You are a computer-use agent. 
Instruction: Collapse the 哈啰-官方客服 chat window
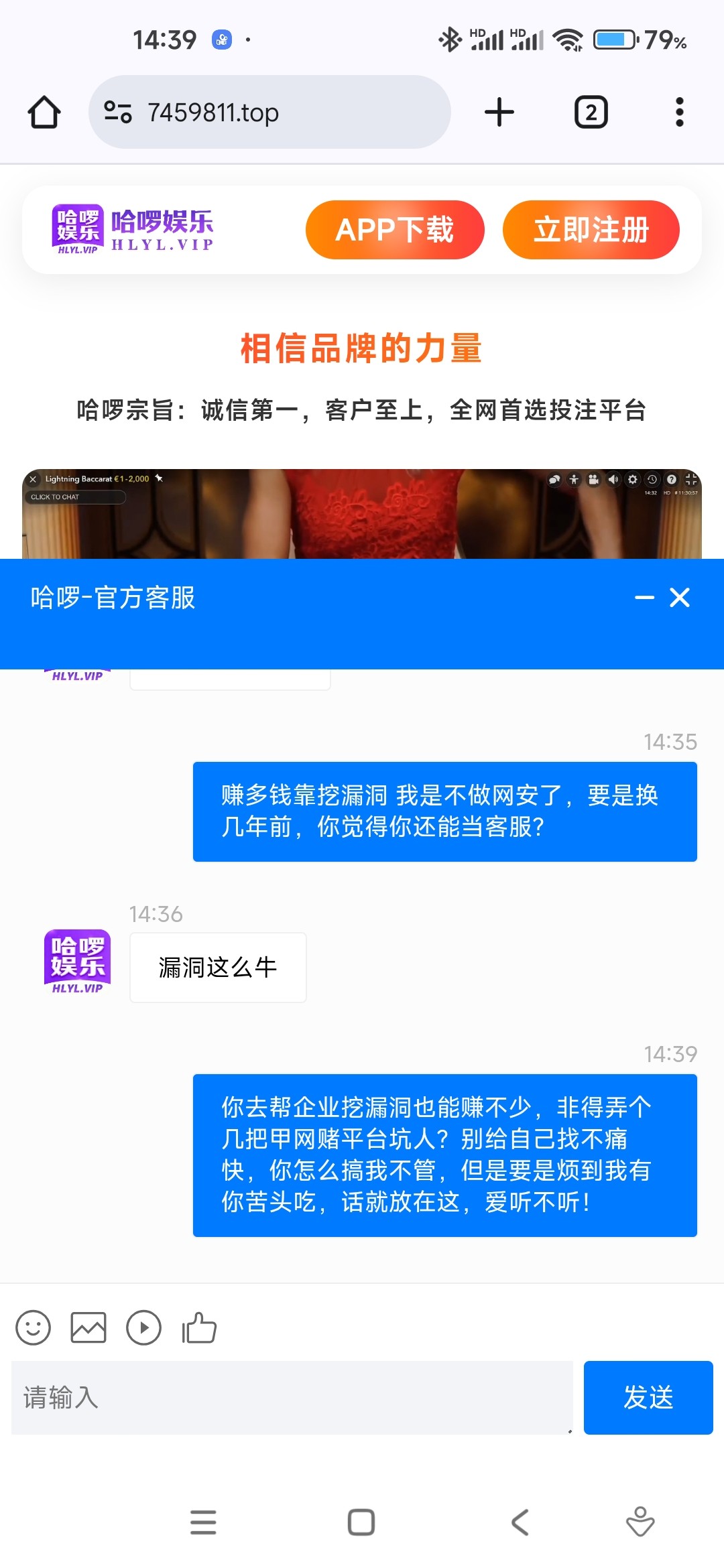pyautogui.click(x=645, y=598)
